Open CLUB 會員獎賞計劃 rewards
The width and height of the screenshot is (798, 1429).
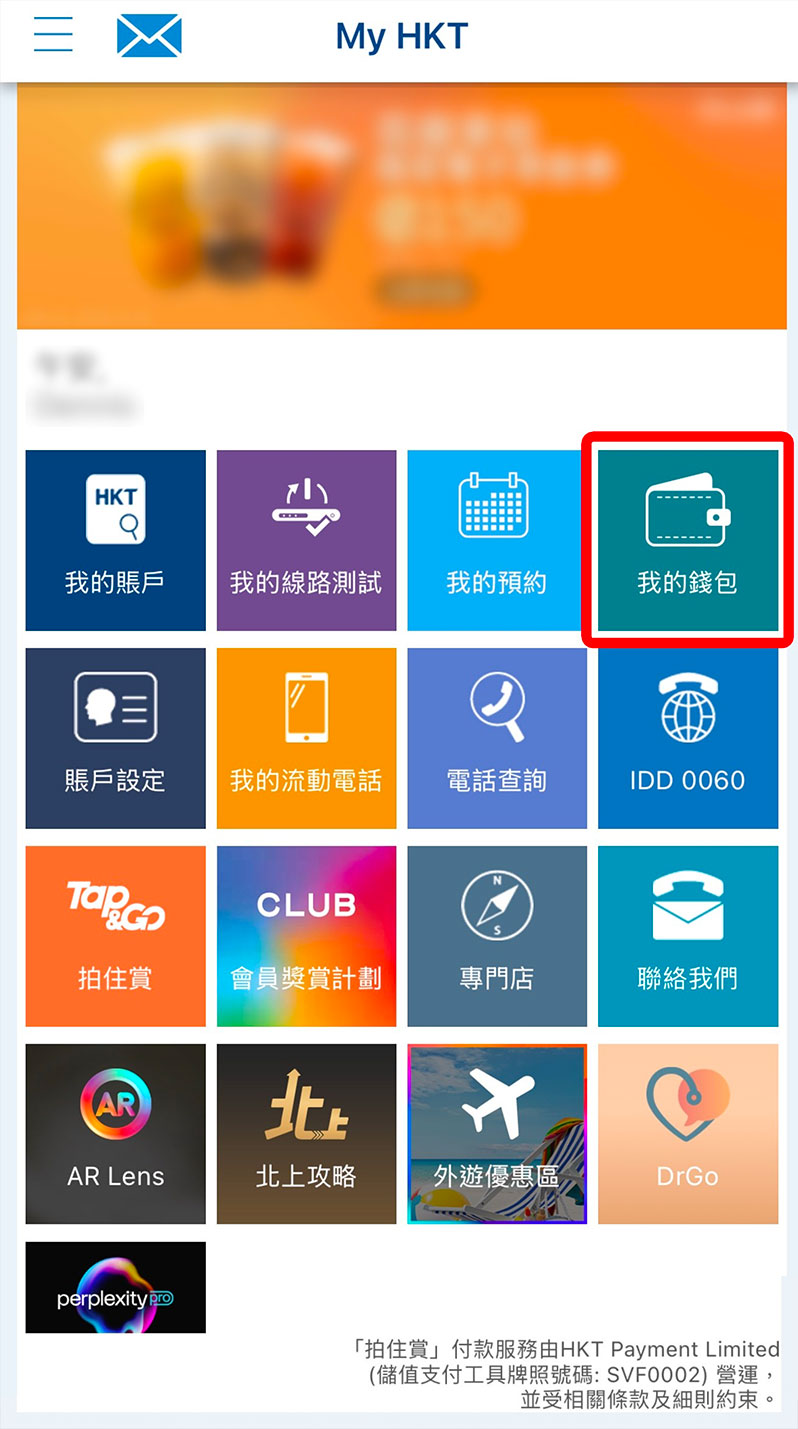tap(306, 936)
